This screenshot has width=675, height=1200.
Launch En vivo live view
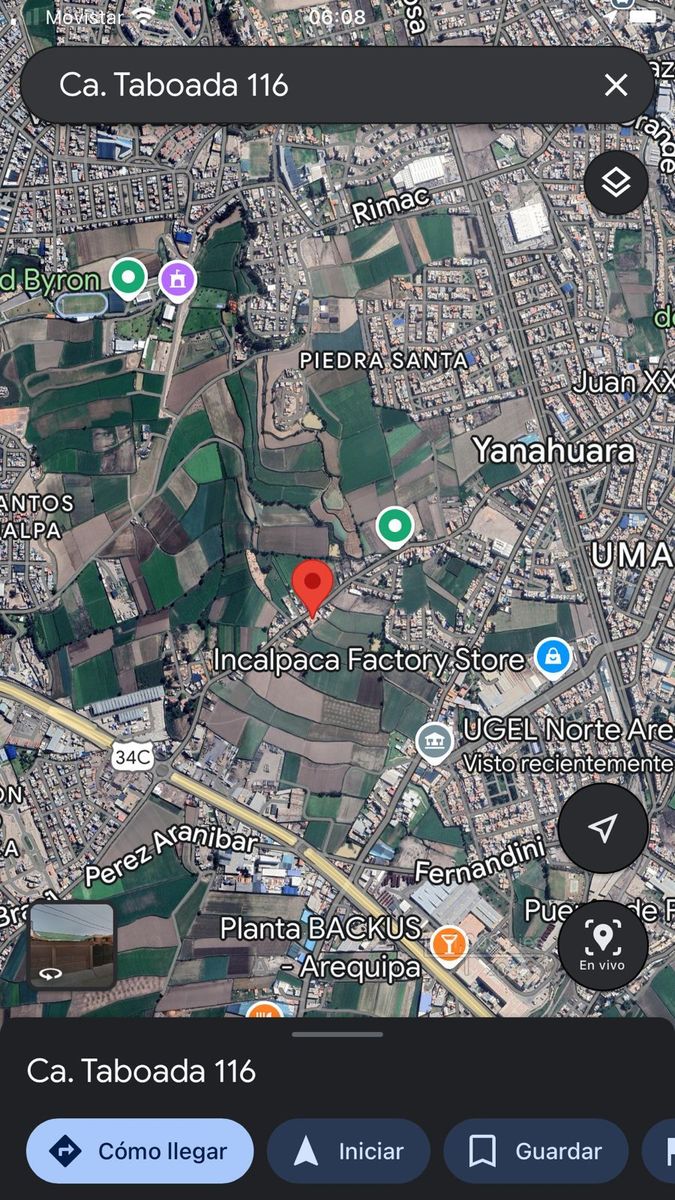[602, 945]
